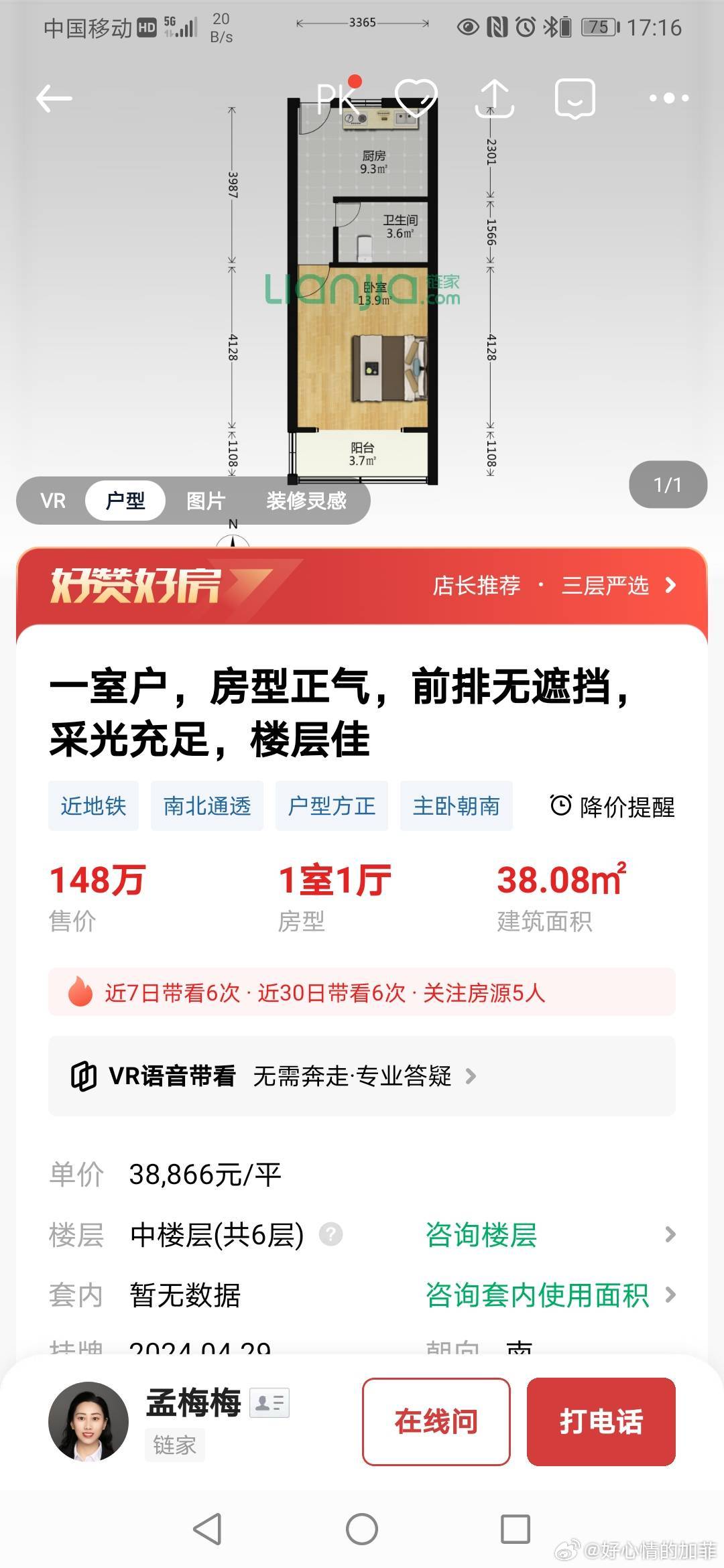Switch to the 图片 tab

[205, 501]
